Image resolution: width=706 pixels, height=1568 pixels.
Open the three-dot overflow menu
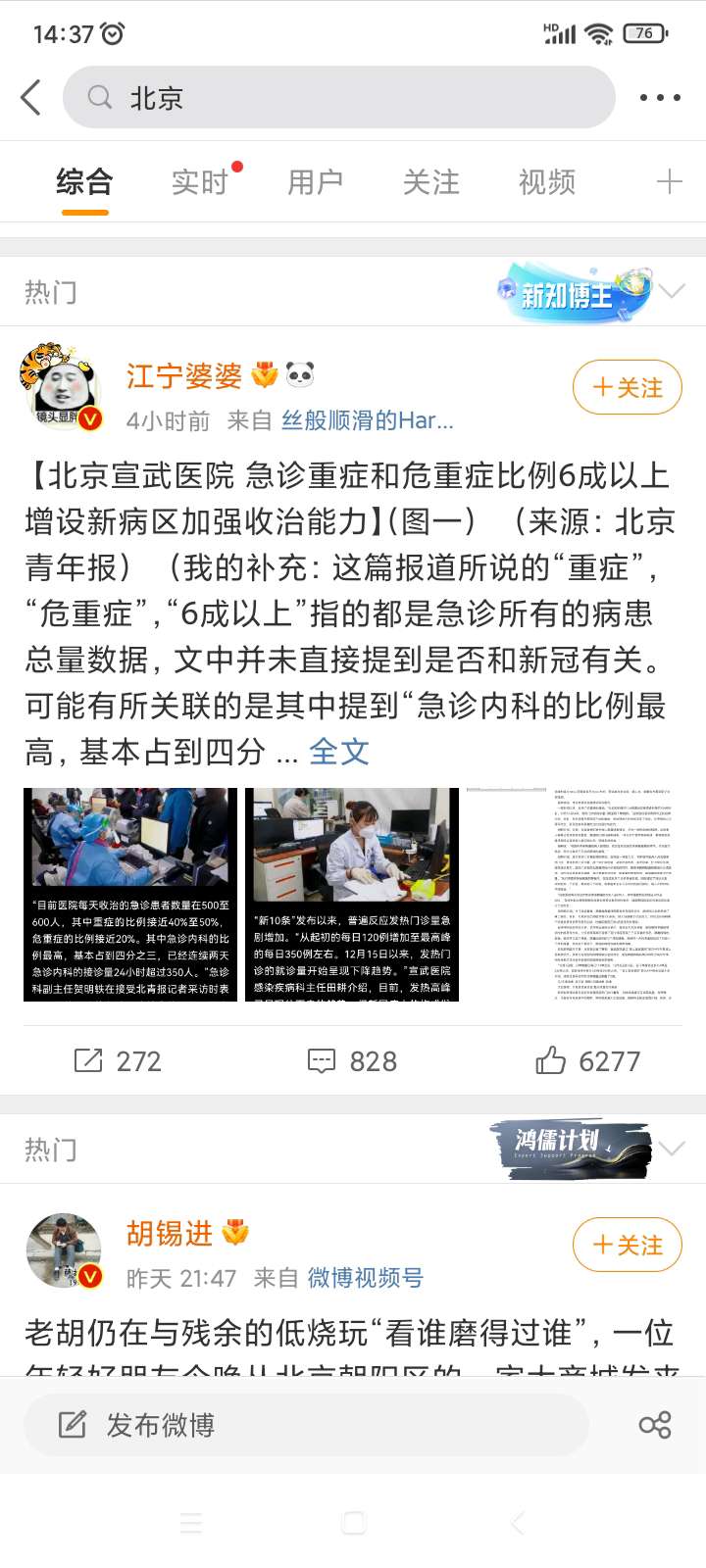click(x=659, y=97)
